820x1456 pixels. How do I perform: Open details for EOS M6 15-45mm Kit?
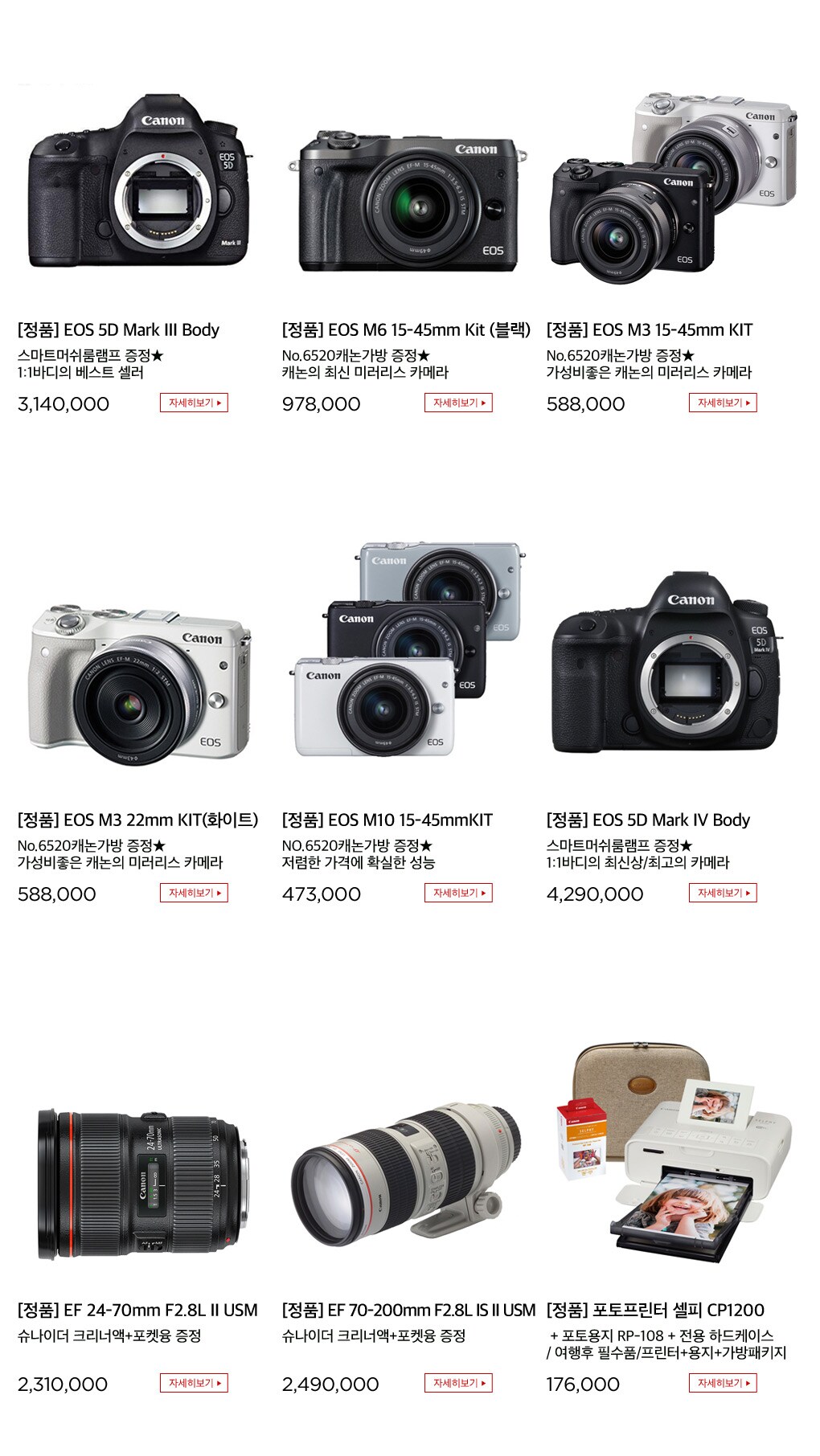coord(458,403)
